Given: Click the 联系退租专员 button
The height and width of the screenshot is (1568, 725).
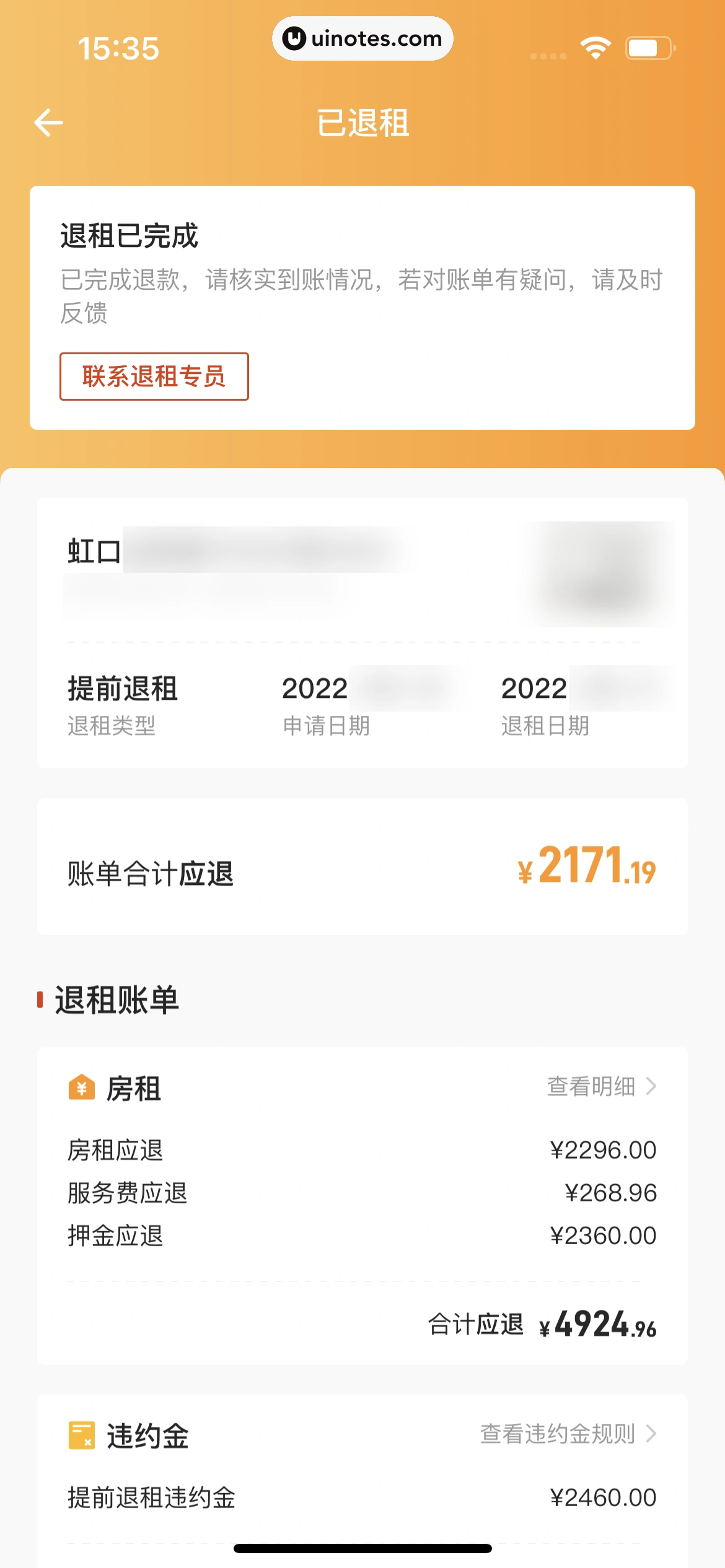Looking at the screenshot, I should (154, 375).
